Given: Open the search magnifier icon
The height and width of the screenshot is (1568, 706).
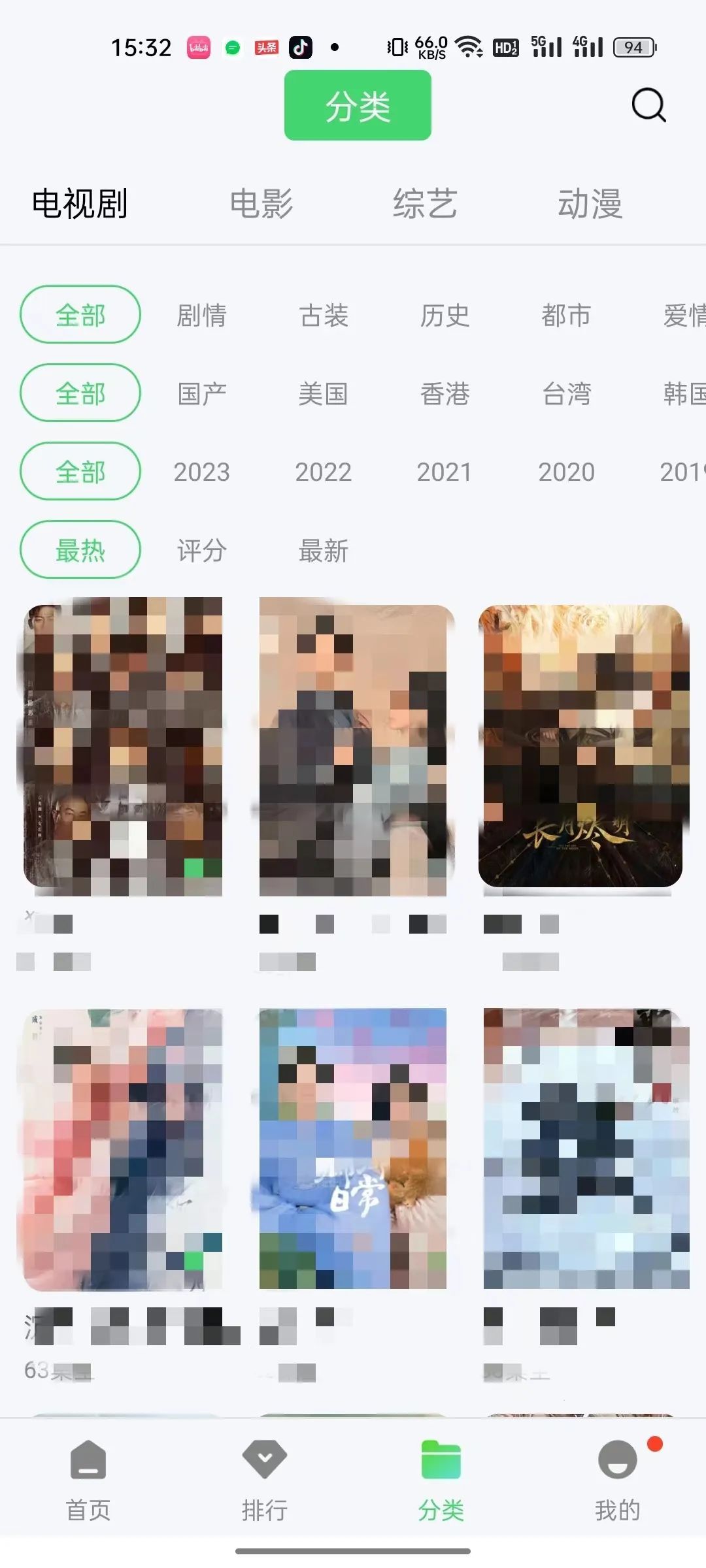Looking at the screenshot, I should coord(648,105).
